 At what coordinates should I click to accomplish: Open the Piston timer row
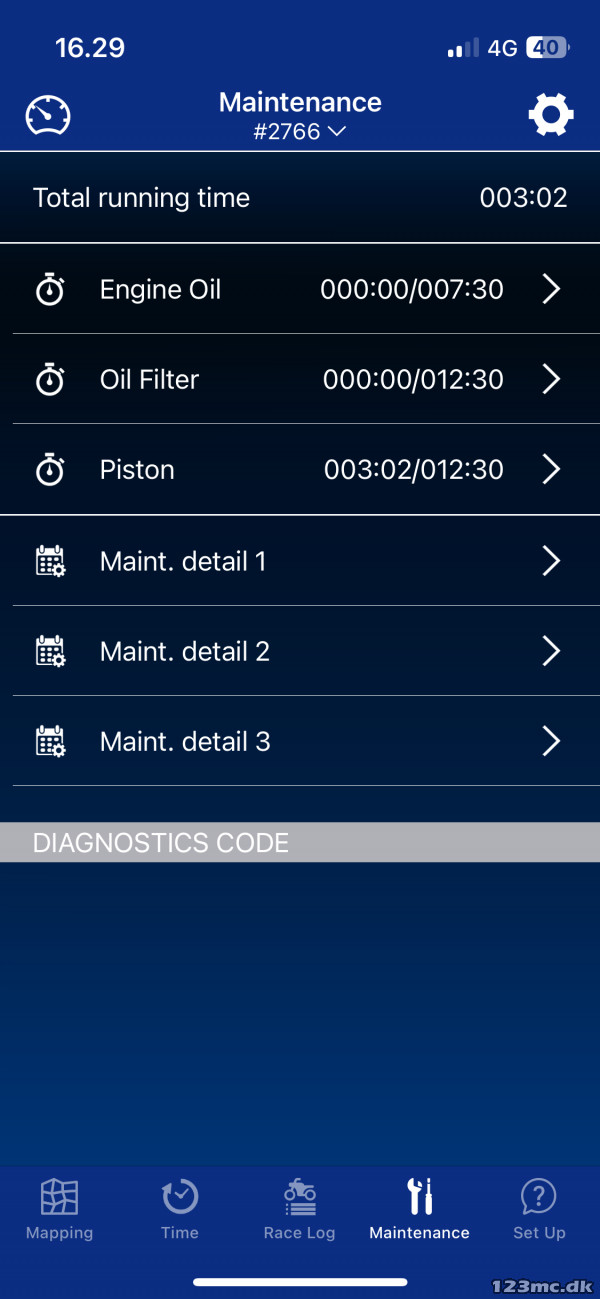tap(300, 469)
